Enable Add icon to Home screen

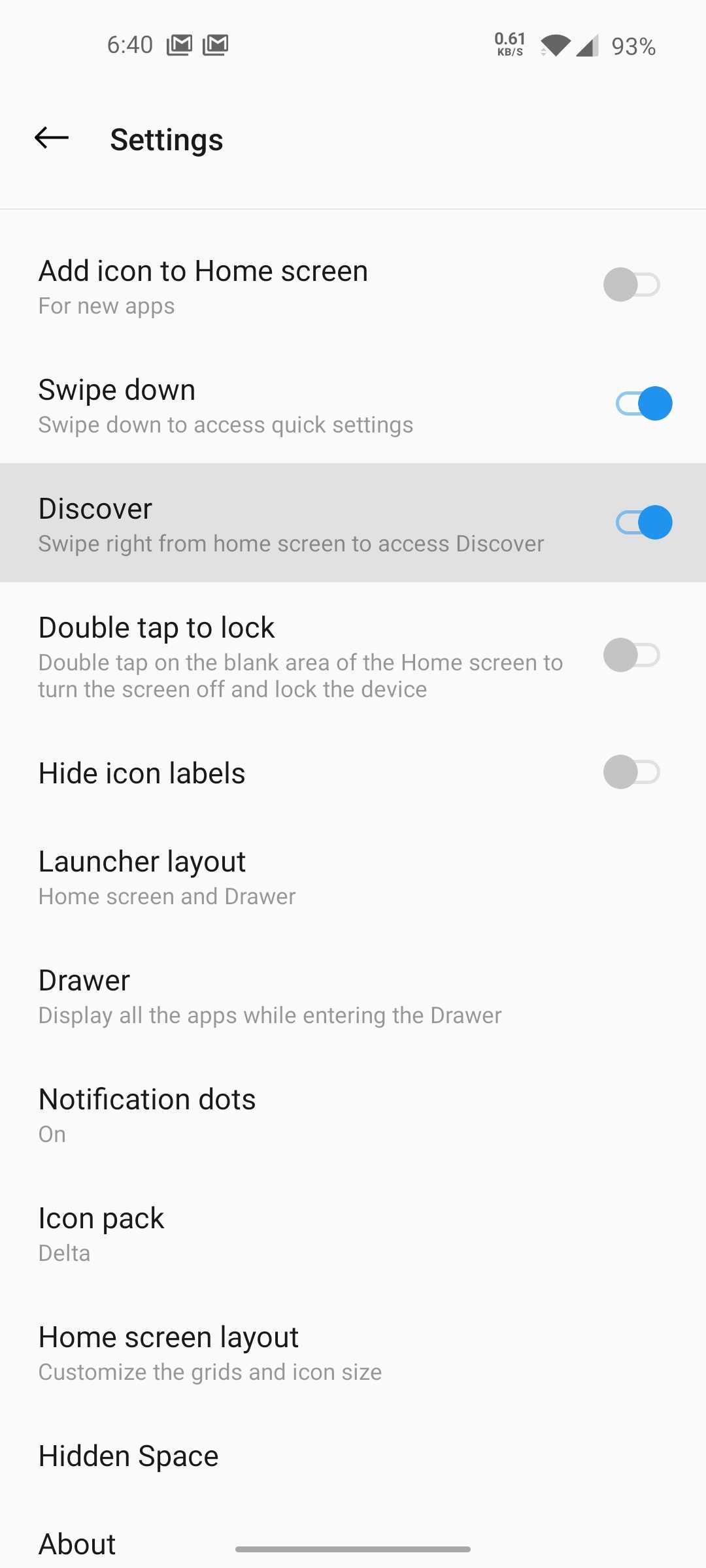tap(631, 285)
